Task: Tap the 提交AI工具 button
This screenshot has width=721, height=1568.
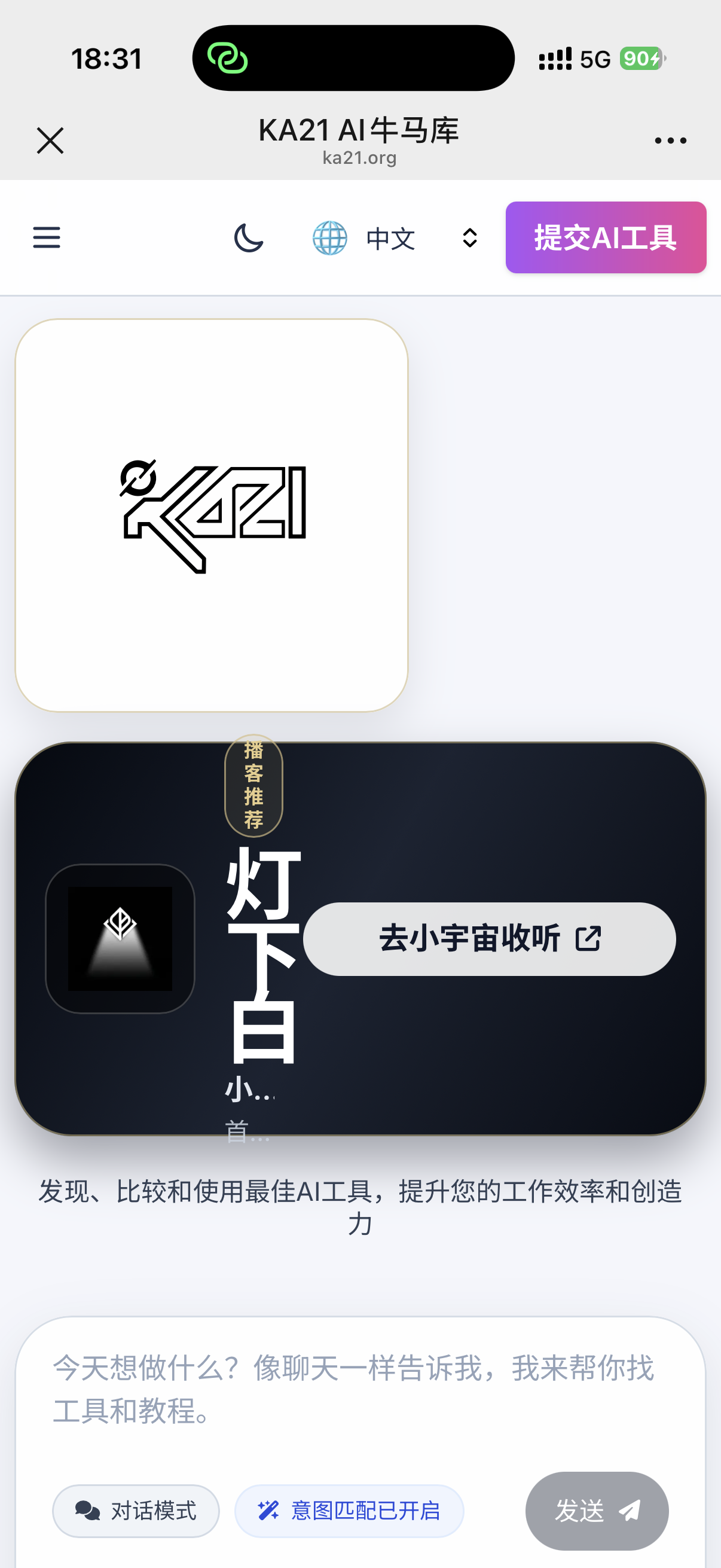Action: click(606, 237)
